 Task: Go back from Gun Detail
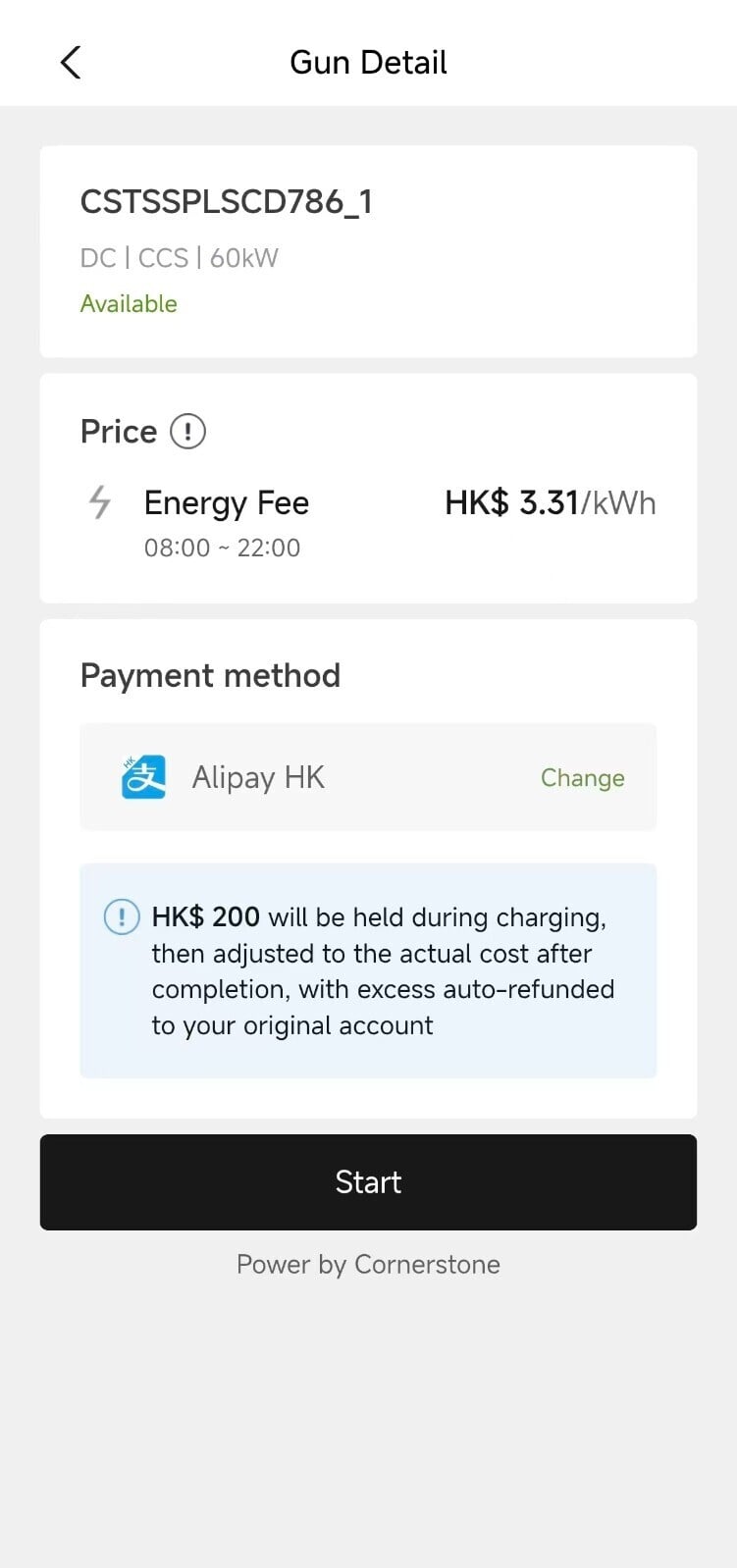coord(71,63)
